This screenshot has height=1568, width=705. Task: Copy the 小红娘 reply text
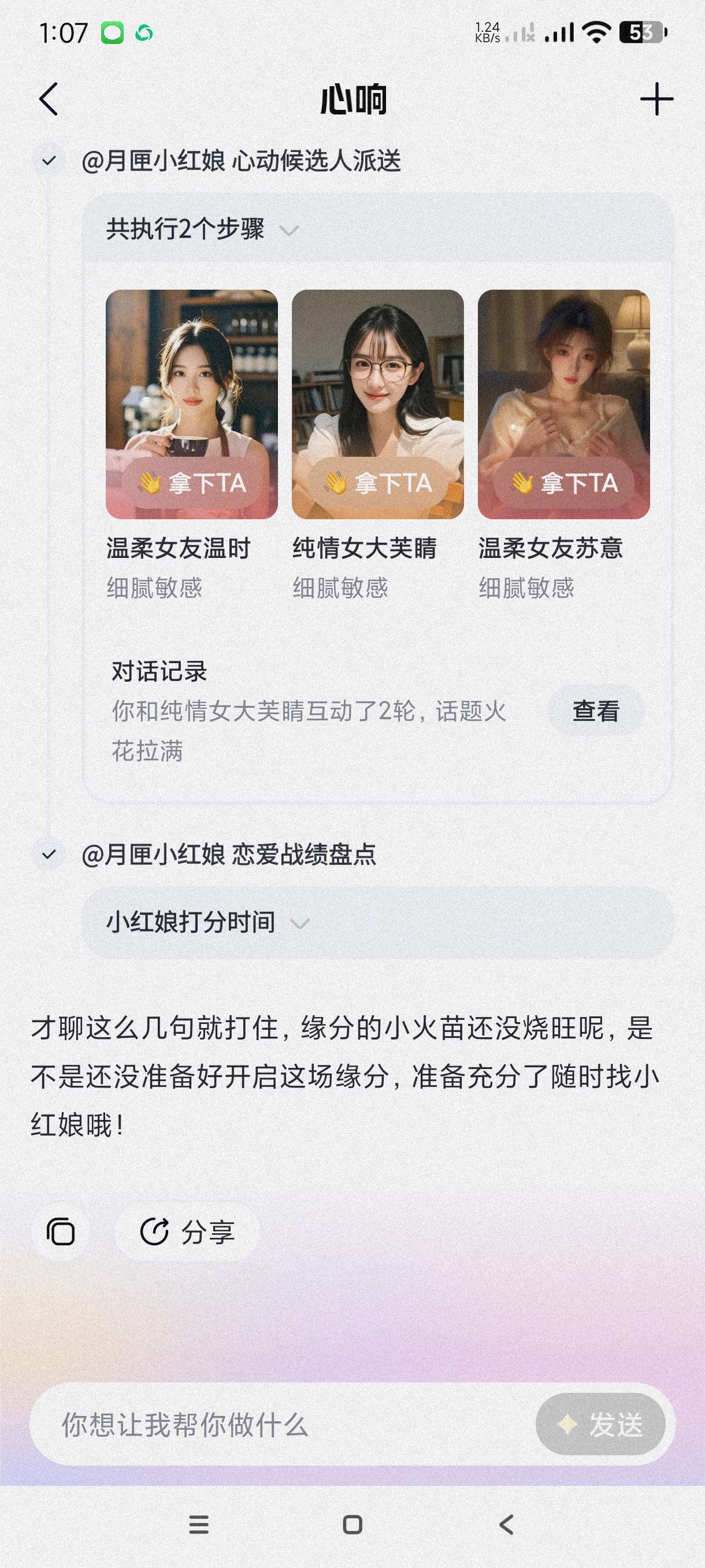[x=61, y=1232]
